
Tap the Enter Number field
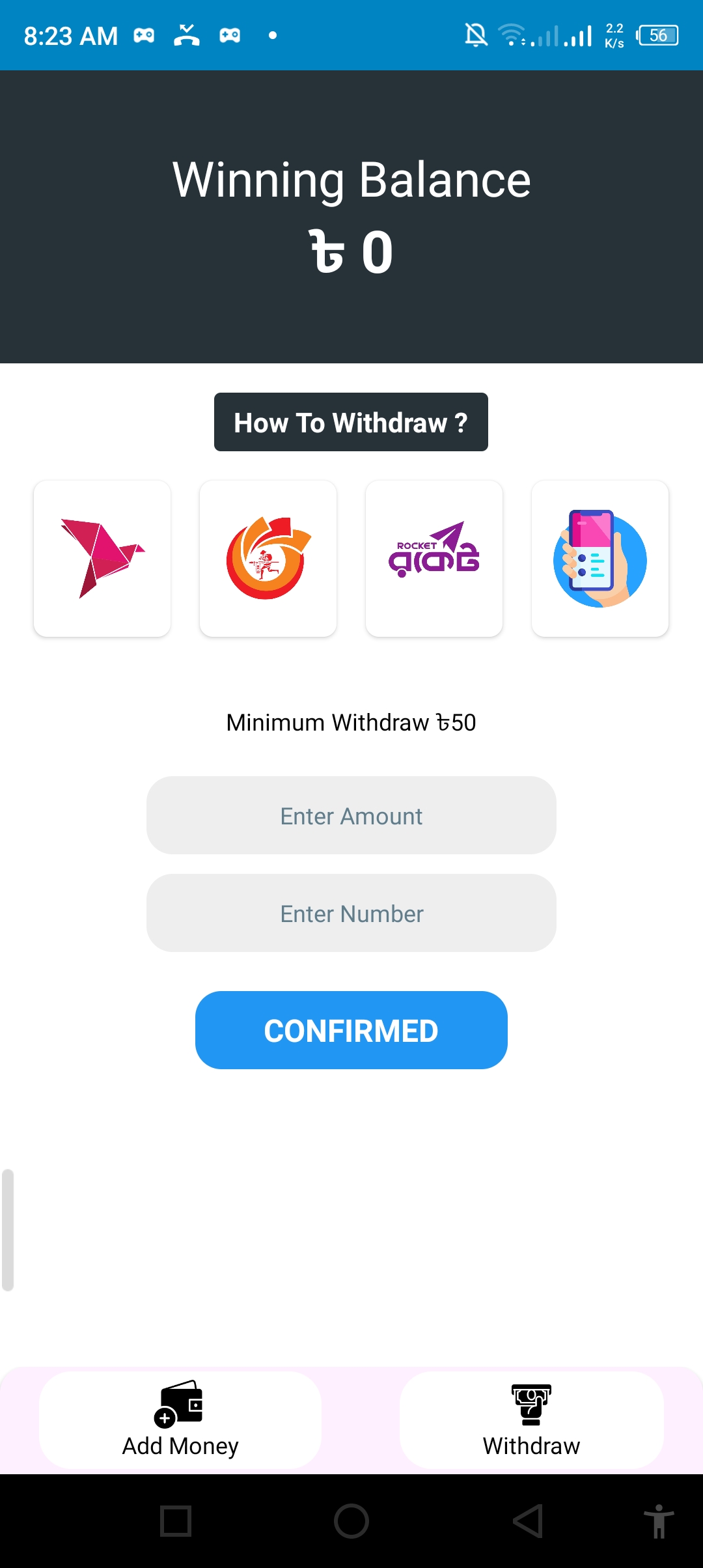coord(351,913)
